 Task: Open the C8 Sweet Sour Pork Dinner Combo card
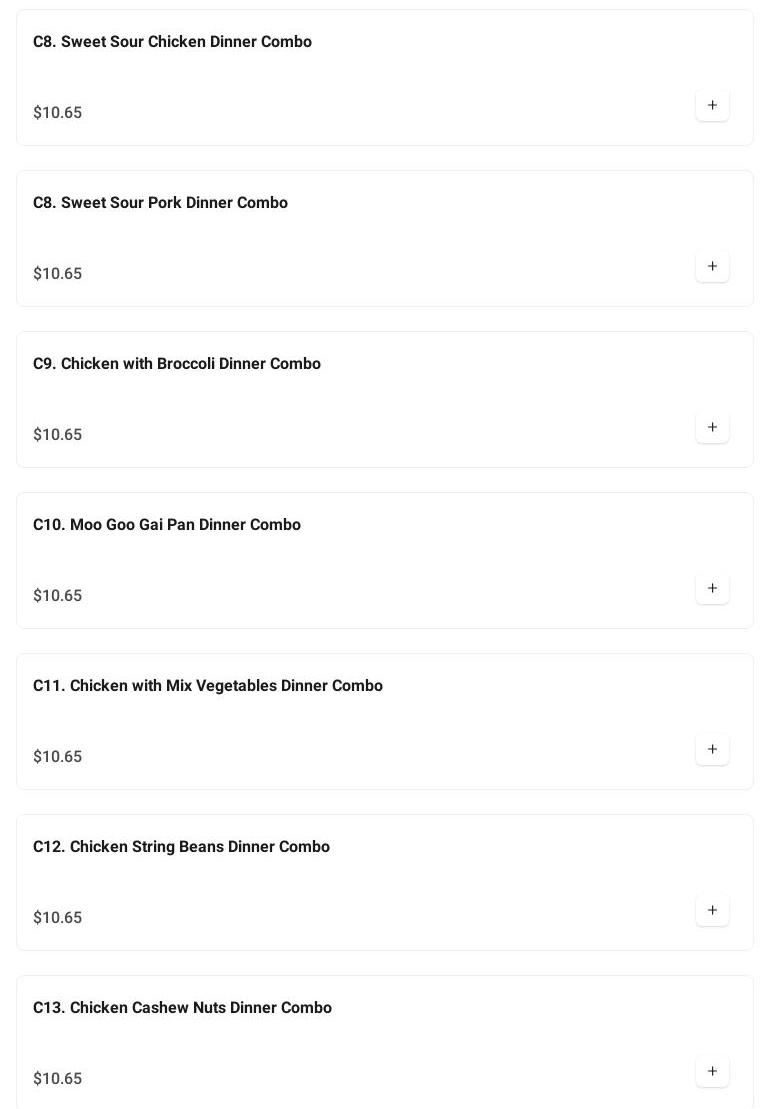click(160, 203)
